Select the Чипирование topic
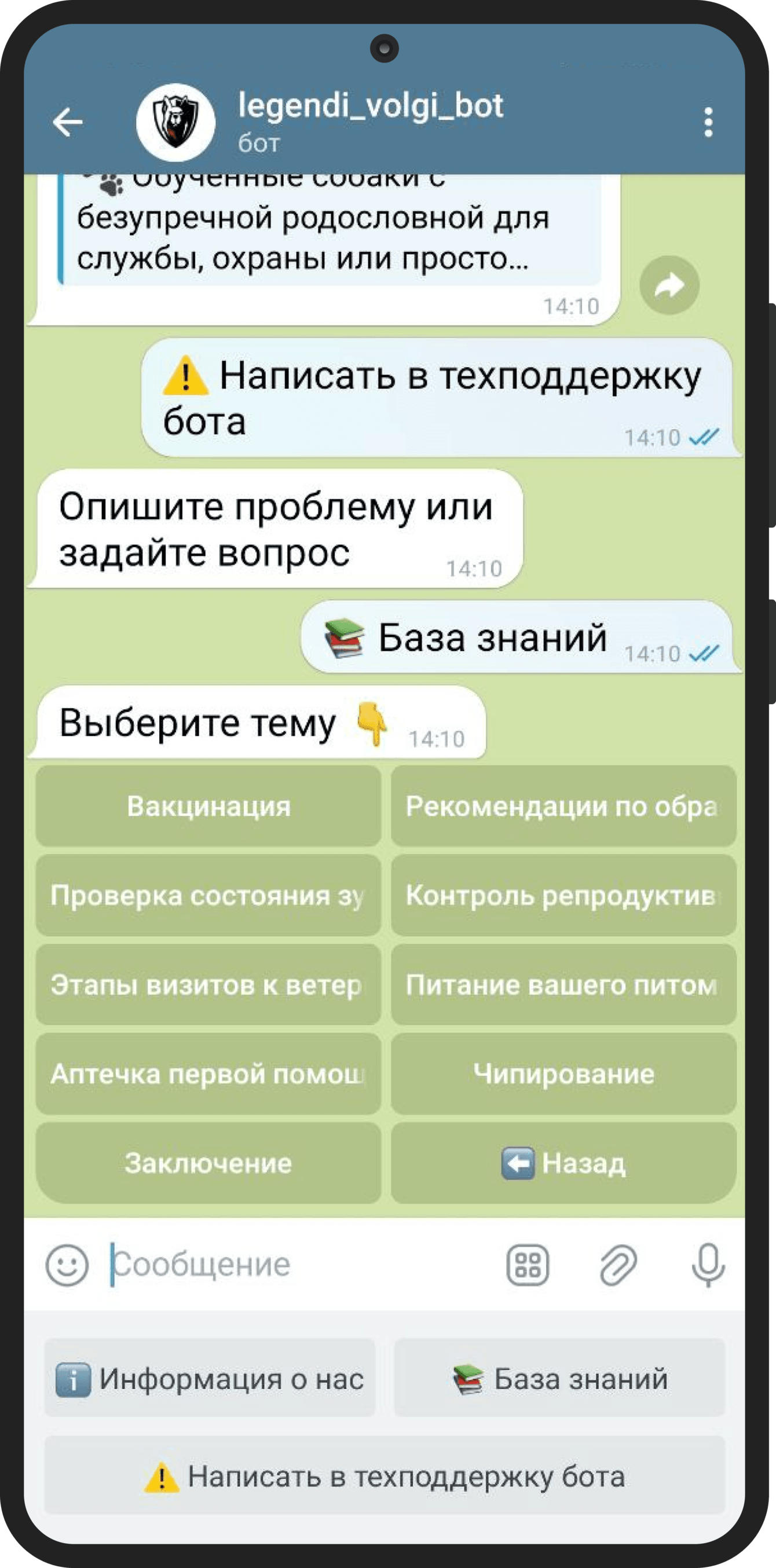 pos(563,1074)
